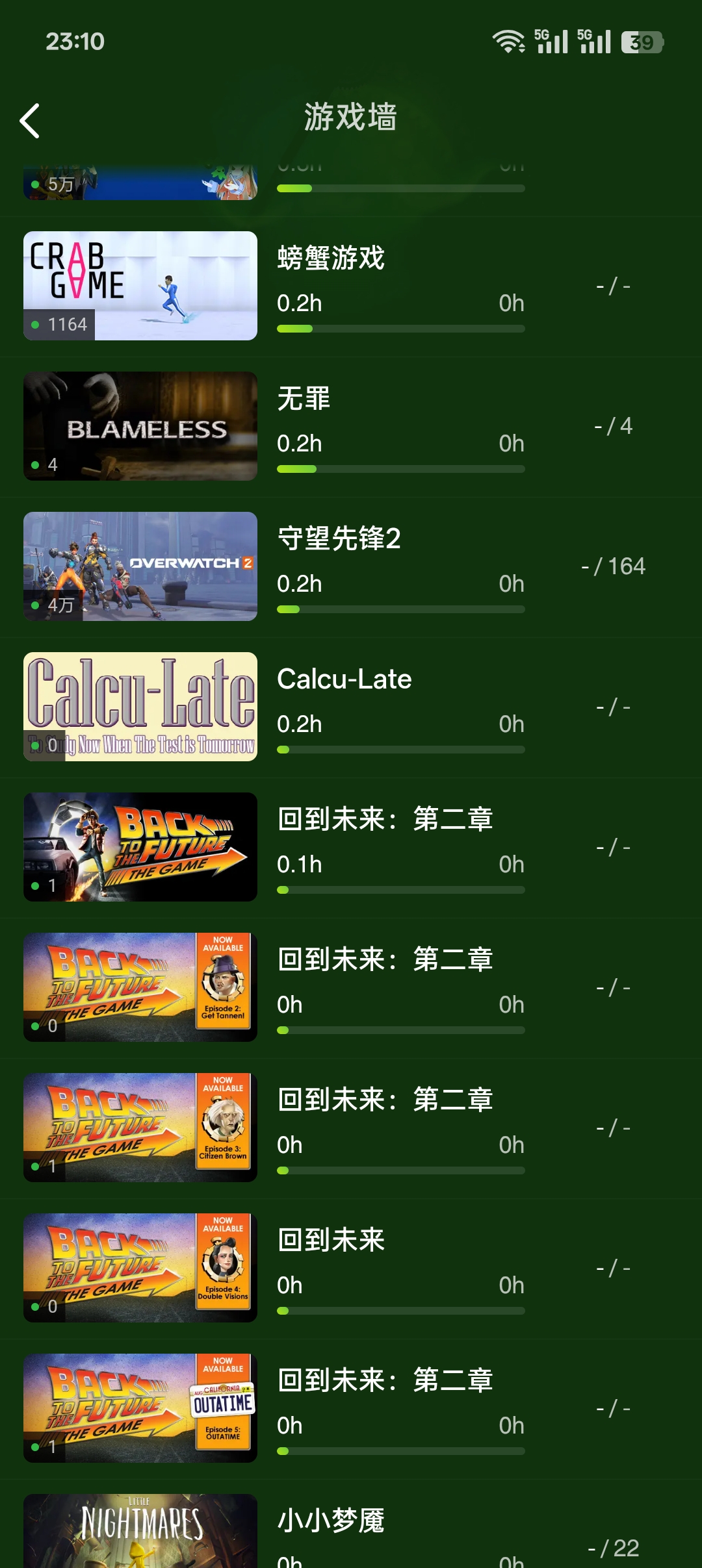Viewport: 702px width, 1568px height.
Task: Open the Episode 5: OUTATIME entry
Action: point(351,1409)
